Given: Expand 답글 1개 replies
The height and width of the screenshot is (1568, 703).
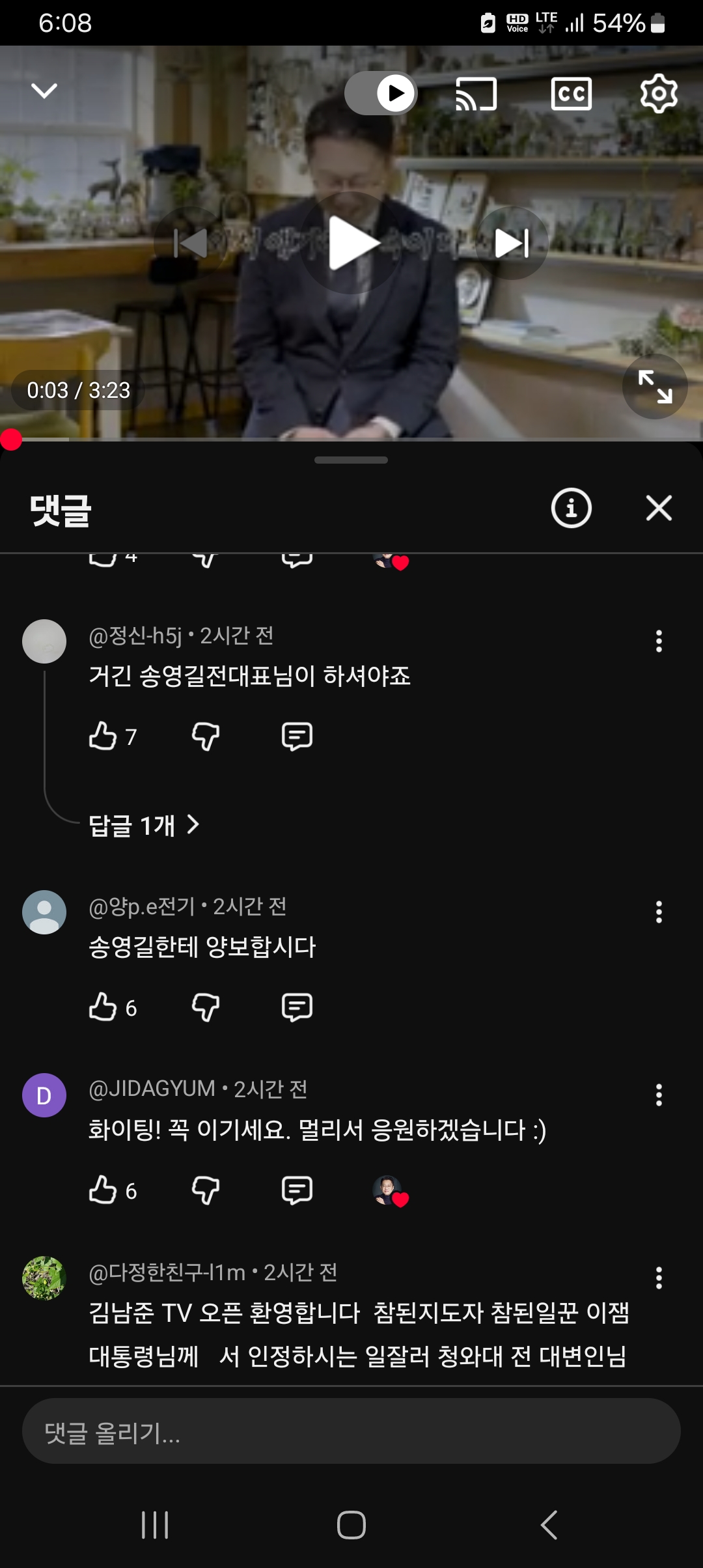Looking at the screenshot, I should point(143,825).
